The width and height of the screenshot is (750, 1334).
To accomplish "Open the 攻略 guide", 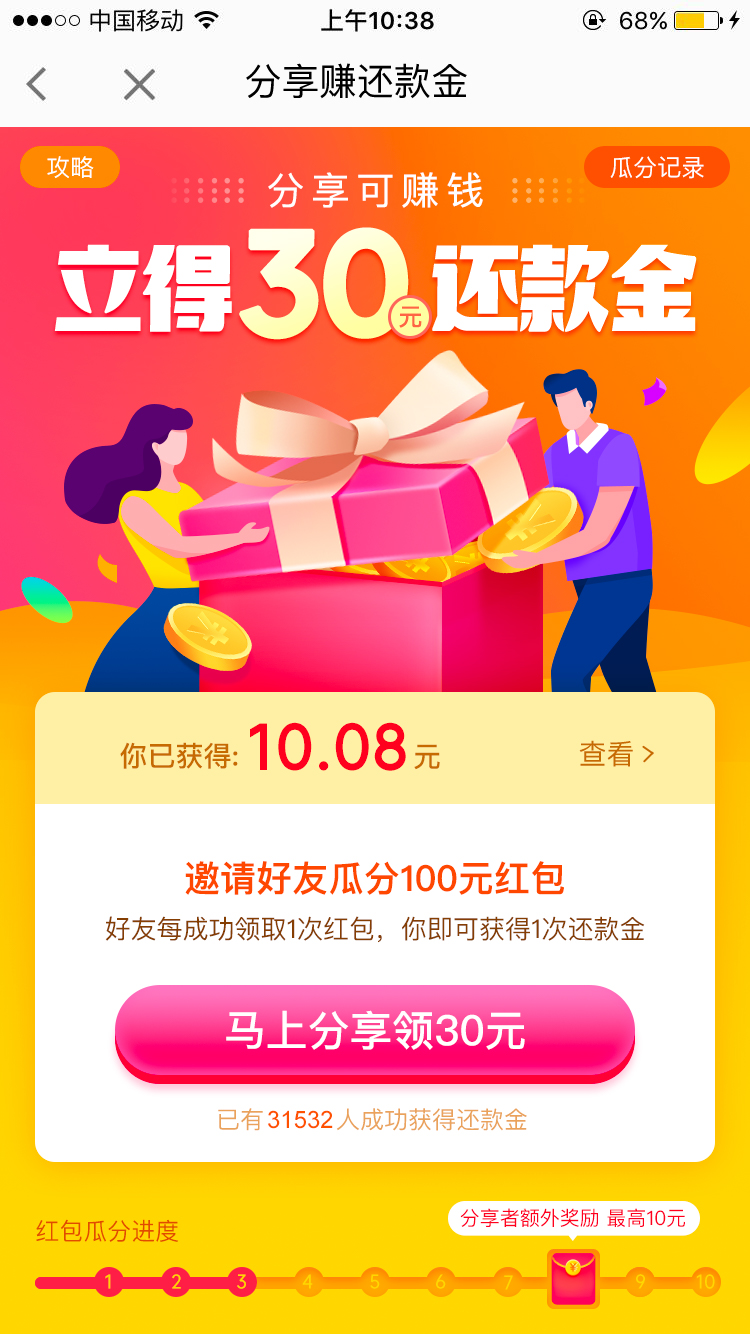I will click(x=70, y=167).
